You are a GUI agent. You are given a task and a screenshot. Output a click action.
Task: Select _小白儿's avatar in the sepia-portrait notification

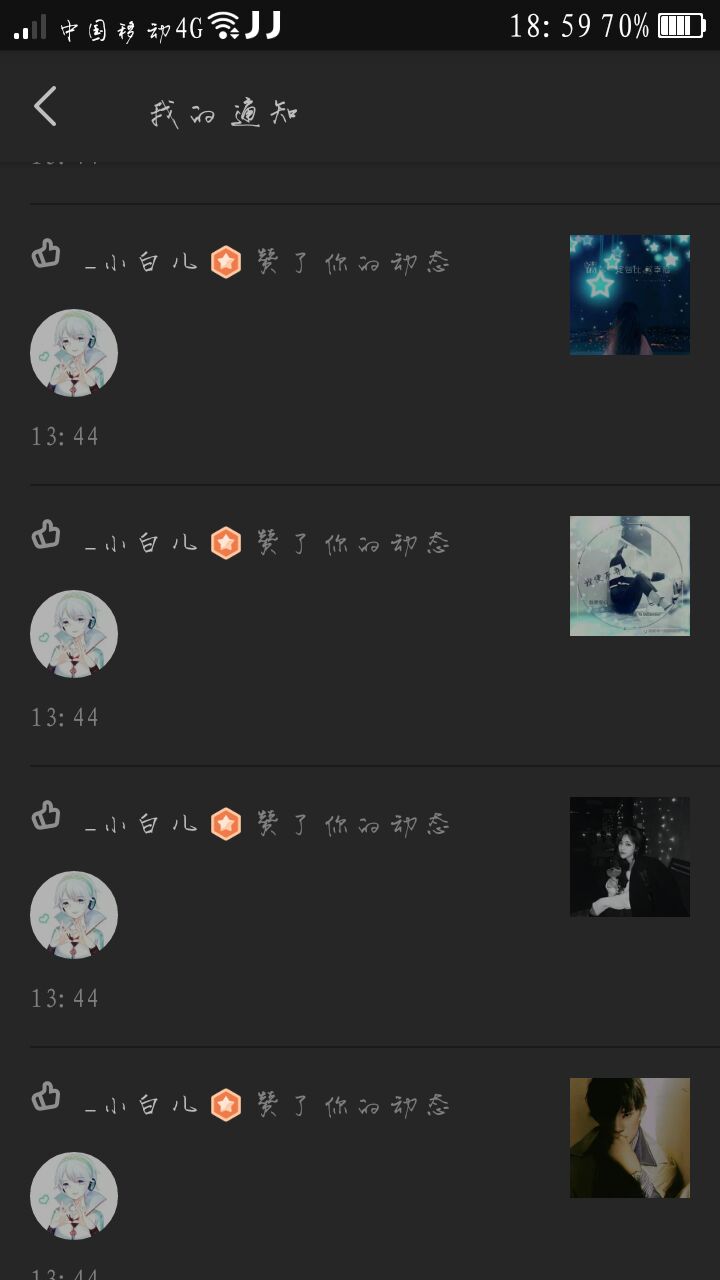tap(74, 1196)
